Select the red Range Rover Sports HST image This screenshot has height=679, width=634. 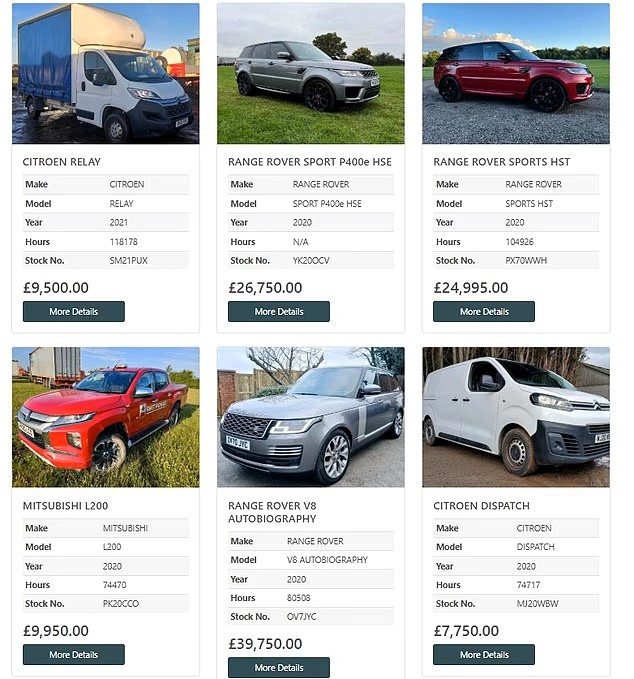[516, 74]
